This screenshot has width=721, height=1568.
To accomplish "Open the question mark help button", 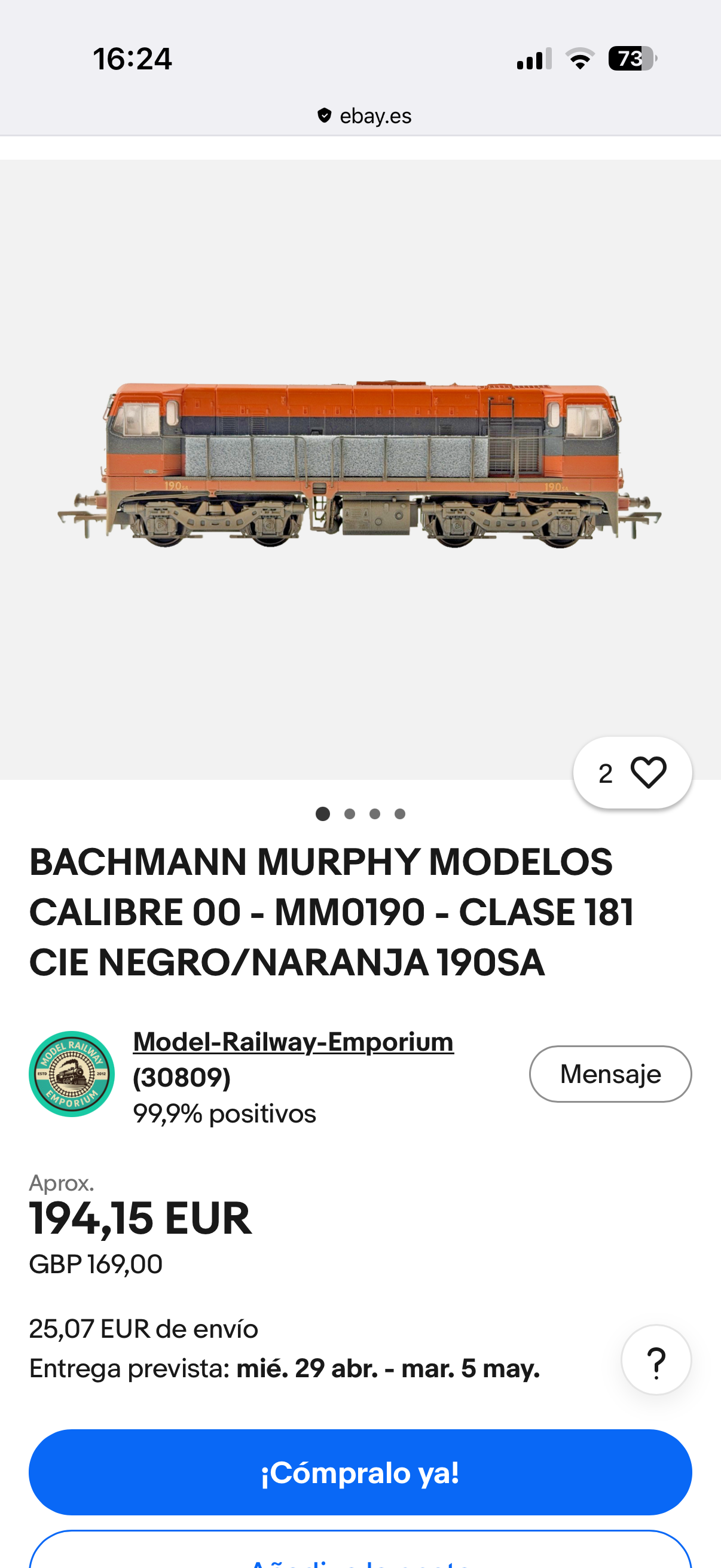I will click(x=656, y=1361).
